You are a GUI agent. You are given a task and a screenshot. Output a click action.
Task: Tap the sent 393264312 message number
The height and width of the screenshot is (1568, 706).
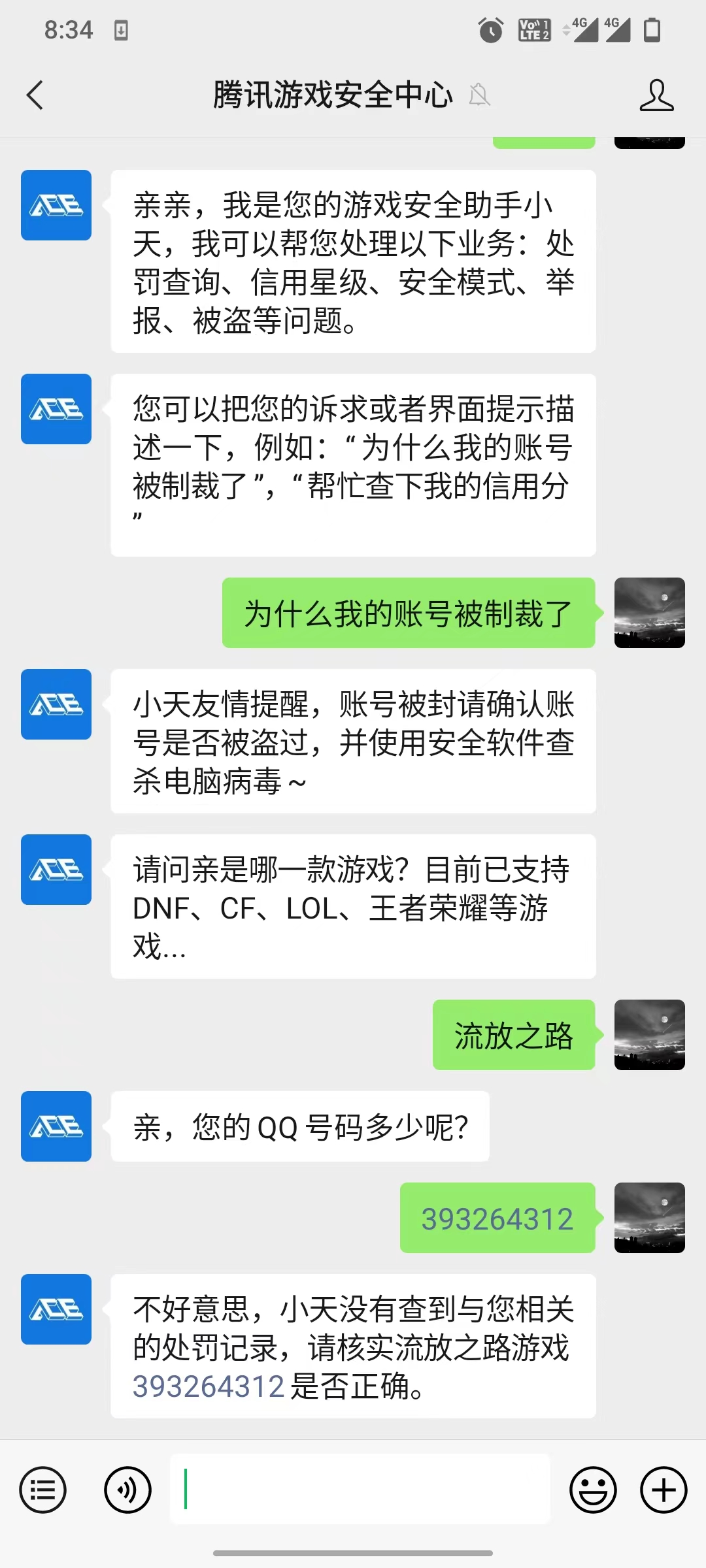[x=497, y=1219]
